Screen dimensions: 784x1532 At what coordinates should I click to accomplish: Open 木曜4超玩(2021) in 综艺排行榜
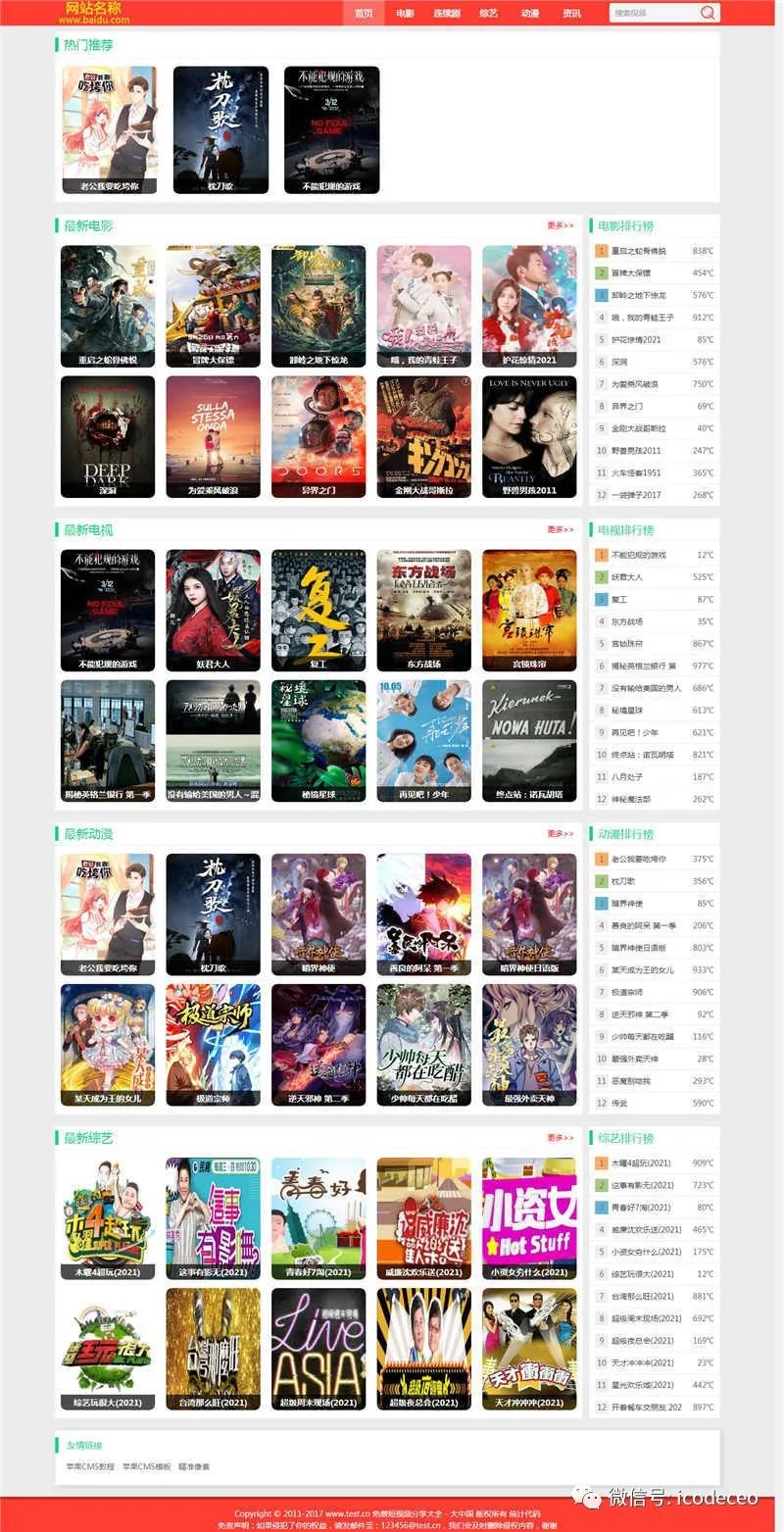point(641,1163)
